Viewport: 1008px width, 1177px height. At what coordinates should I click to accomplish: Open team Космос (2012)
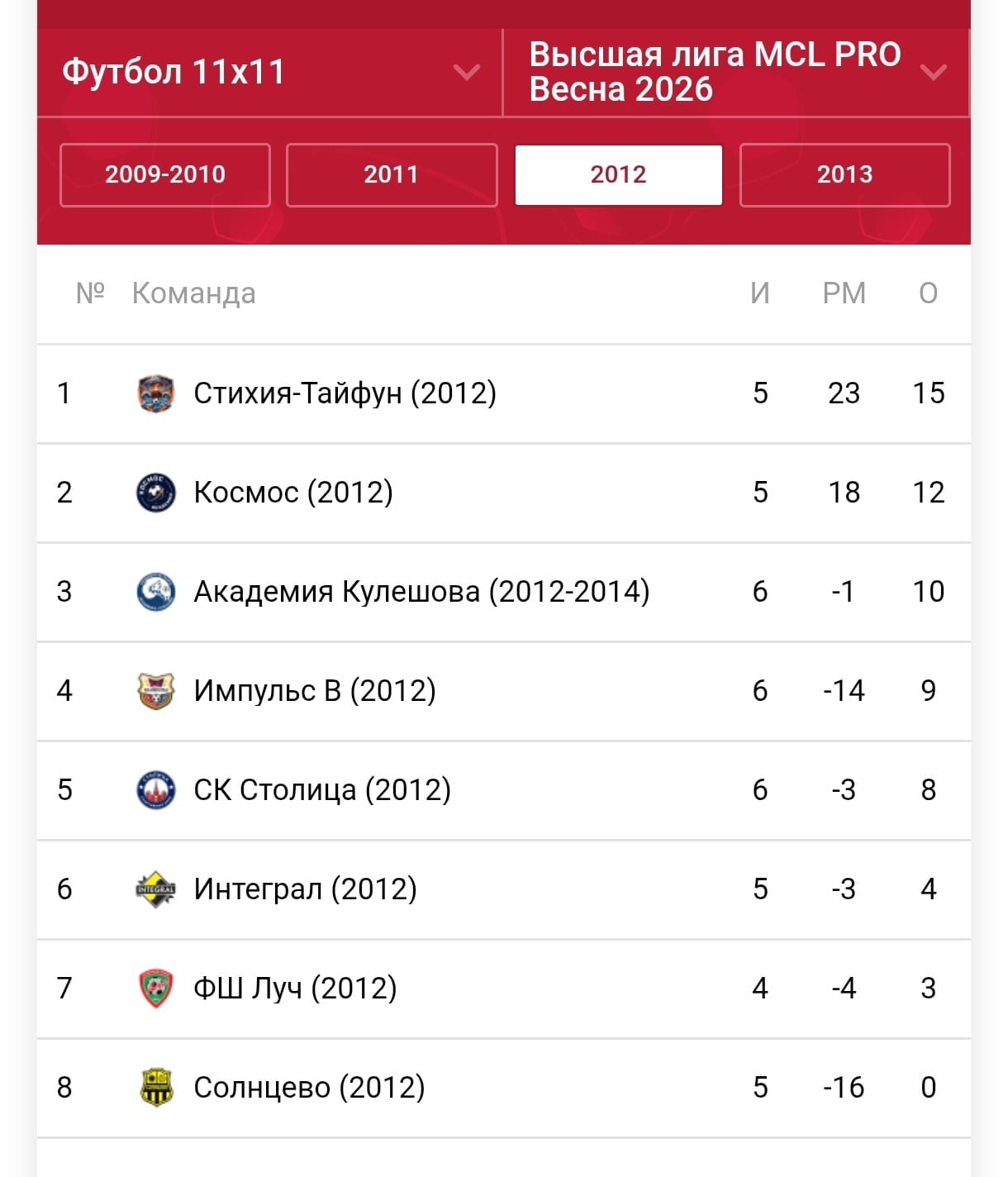tap(504, 493)
